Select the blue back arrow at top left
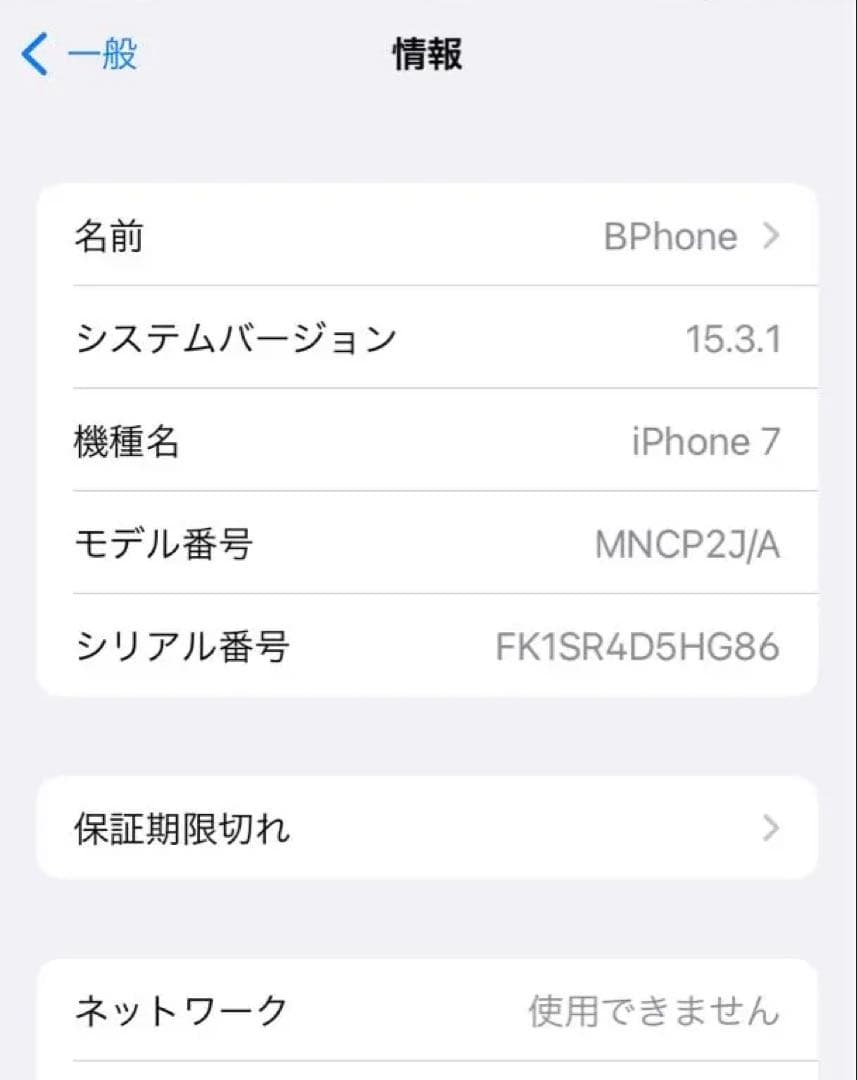This screenshot has height=1080, width=857. click(x=33, y=55)
